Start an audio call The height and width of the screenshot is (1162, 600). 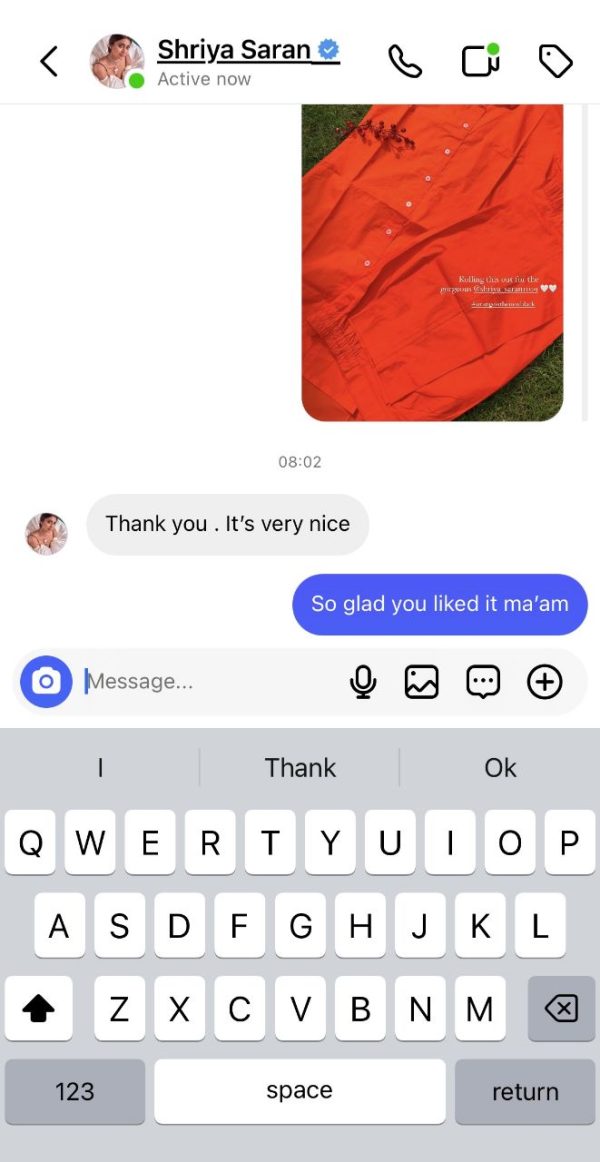404,61
